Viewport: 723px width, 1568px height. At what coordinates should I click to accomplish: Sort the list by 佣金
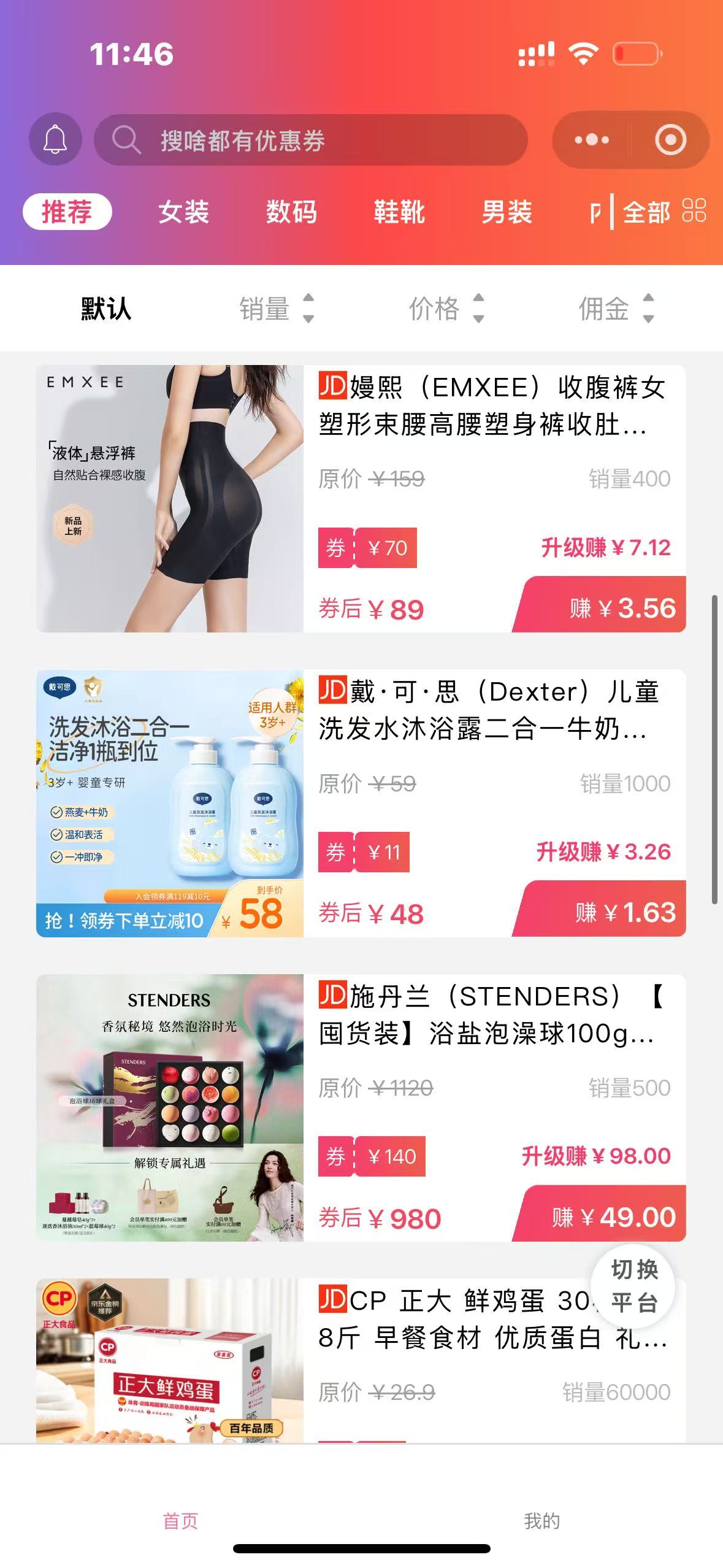pyautogui.click(x=616, y=308)
